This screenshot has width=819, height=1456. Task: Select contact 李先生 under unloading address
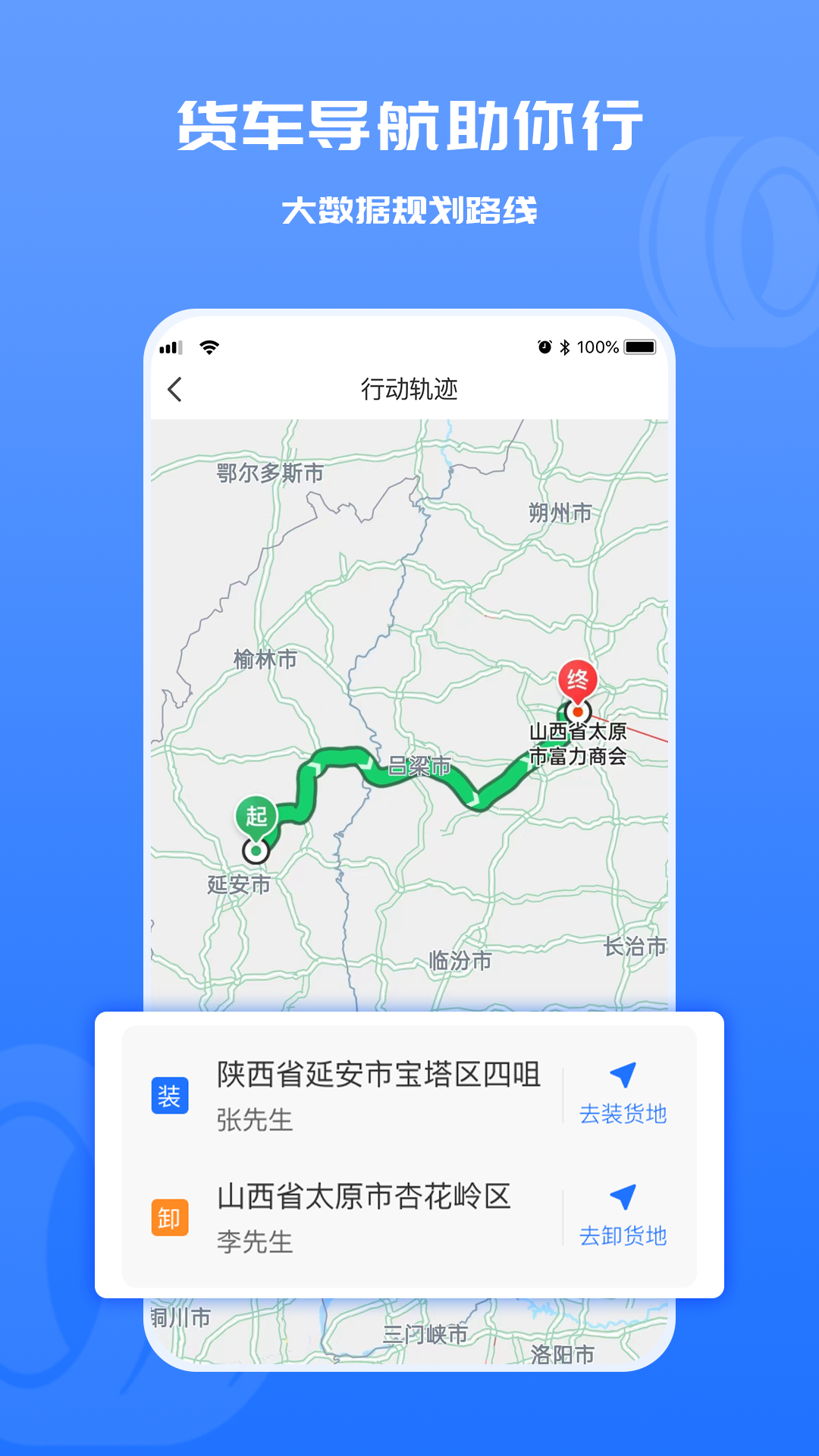[253, 1241]
